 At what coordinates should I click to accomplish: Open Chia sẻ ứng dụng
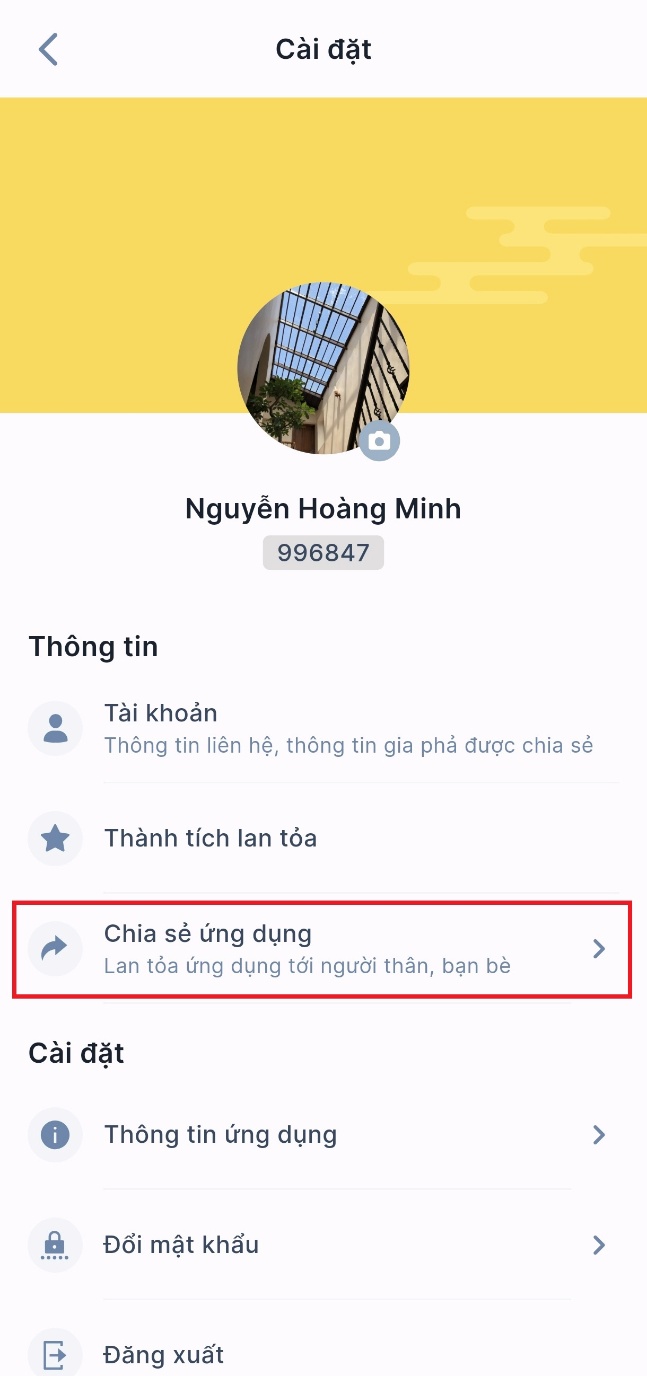(x=322, y=948)
